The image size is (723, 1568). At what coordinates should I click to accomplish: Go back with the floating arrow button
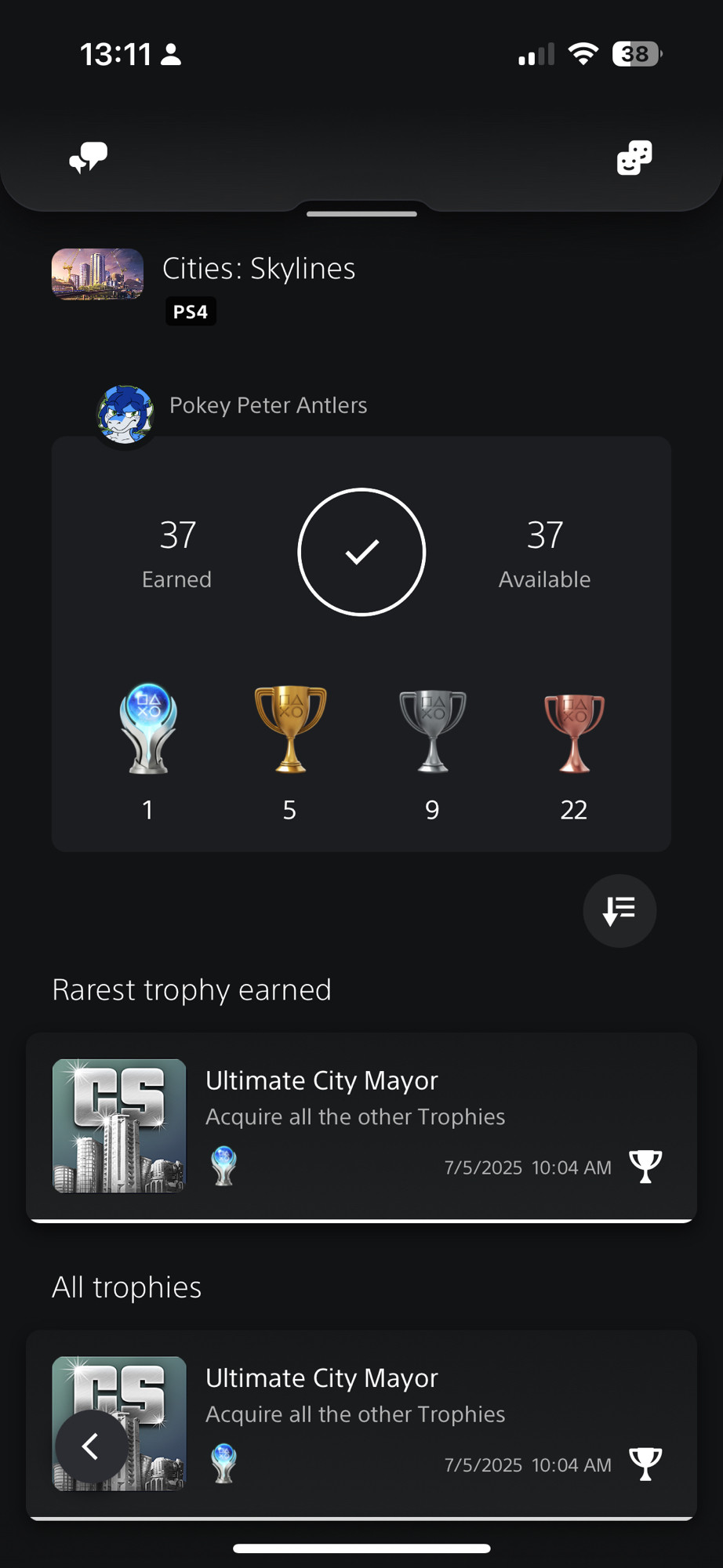[91, 1446]
